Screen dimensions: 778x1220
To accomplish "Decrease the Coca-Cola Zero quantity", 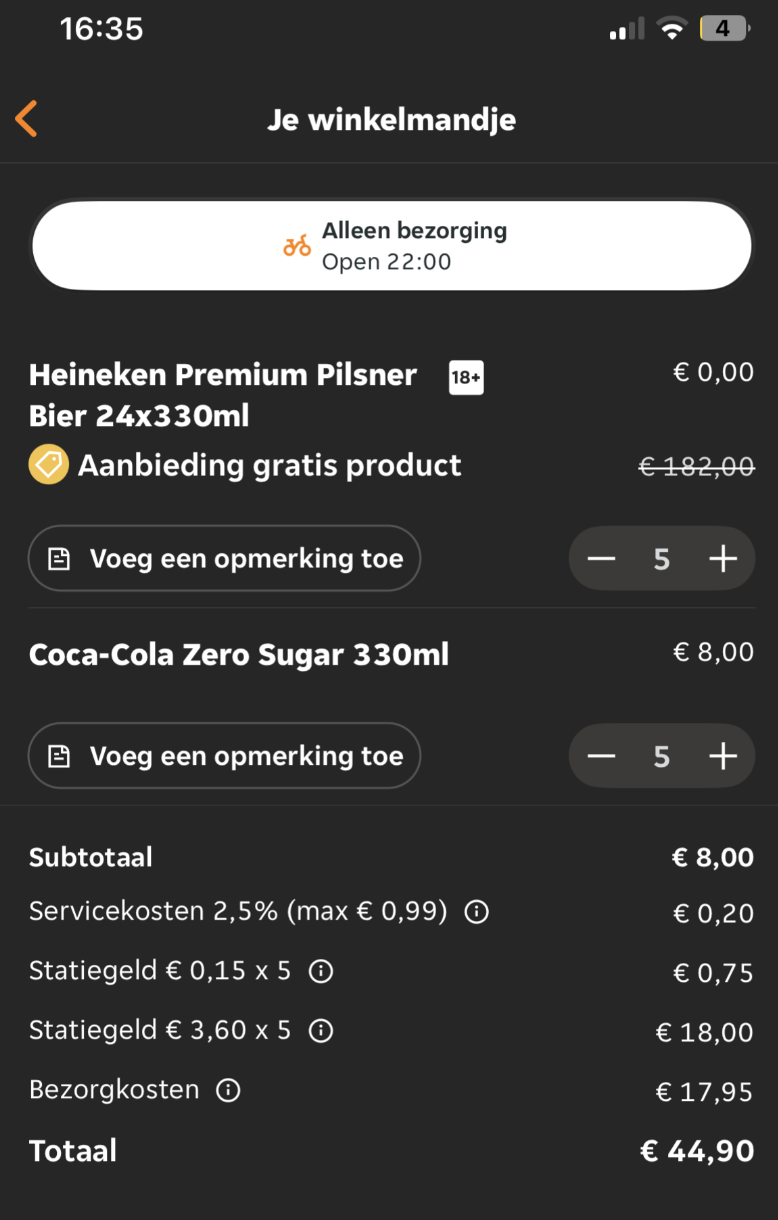I will 601,755.
